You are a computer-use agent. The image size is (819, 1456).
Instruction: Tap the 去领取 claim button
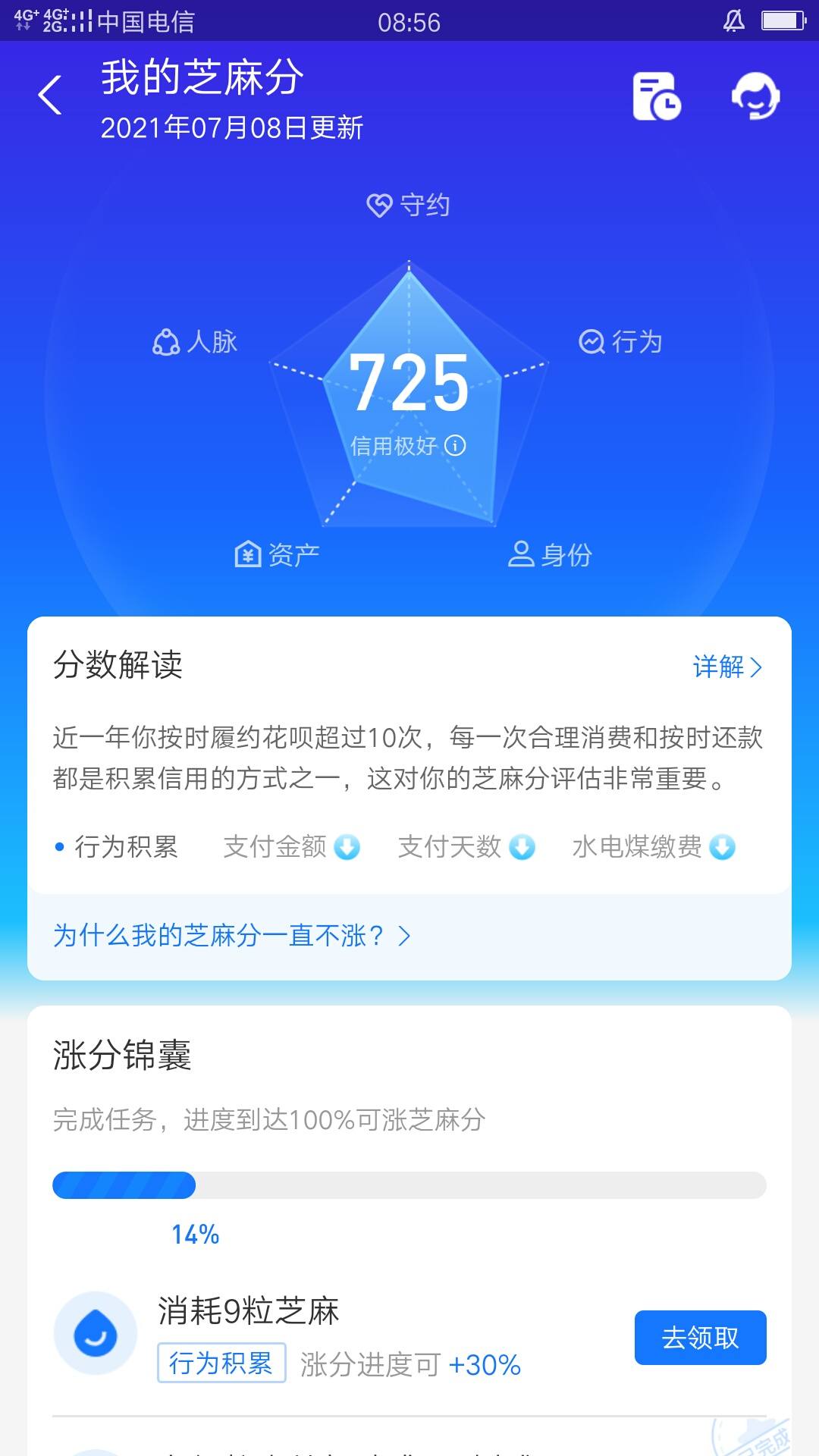pos(700,1337)
